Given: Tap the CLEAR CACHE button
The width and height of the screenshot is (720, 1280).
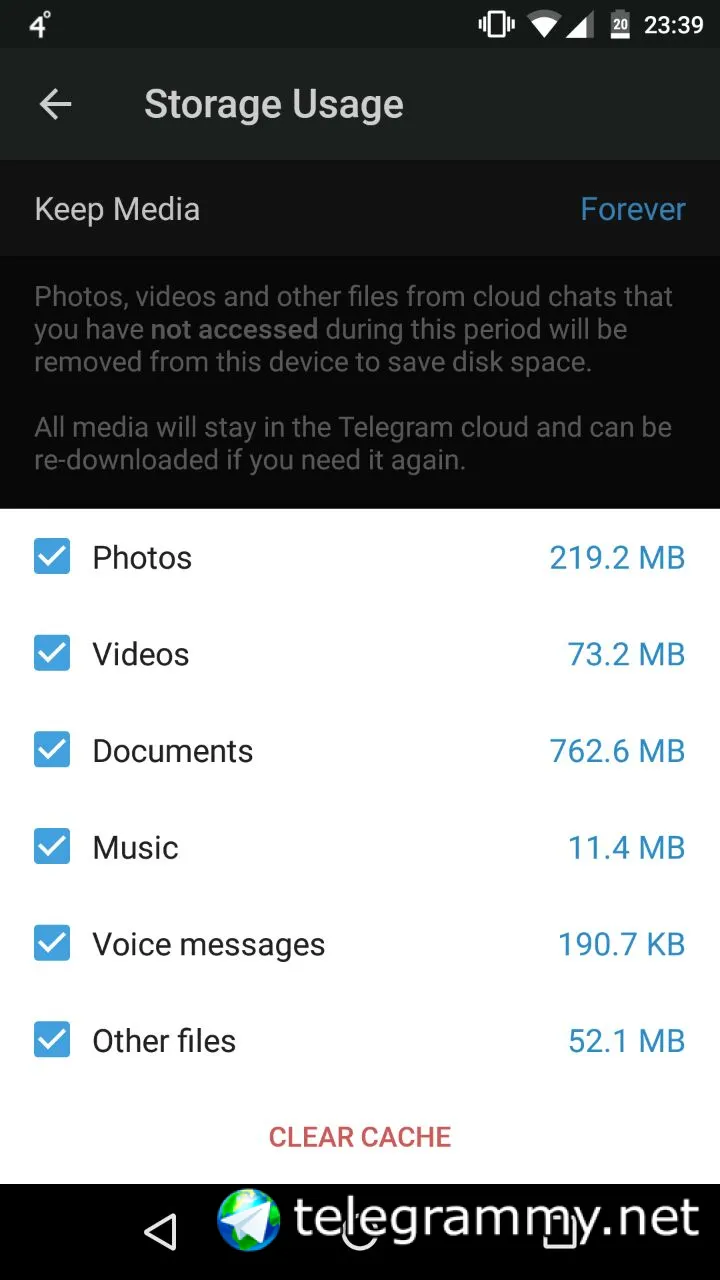Looking at the screenshot, I should click(360, 1137).
